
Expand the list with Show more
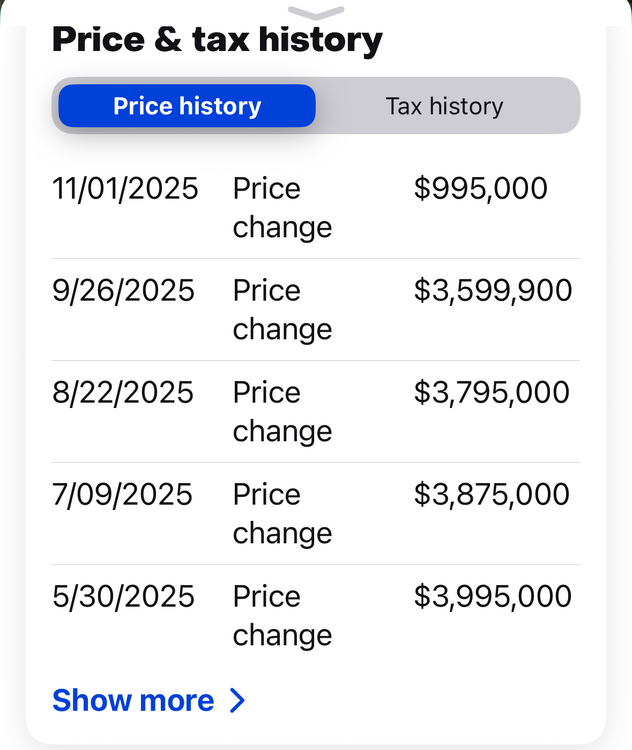point(148,700)
